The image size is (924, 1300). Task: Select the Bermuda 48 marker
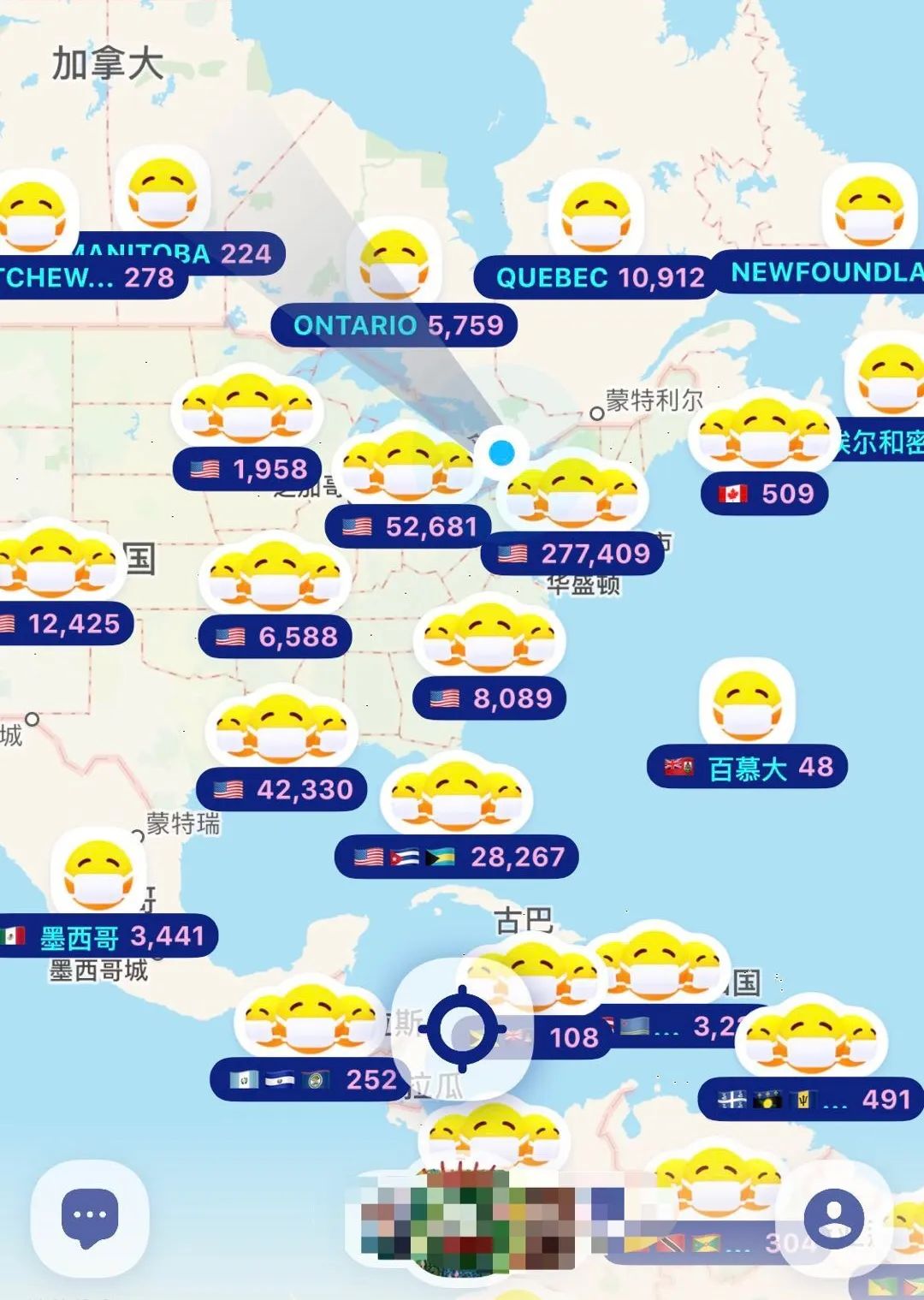[747, 767]
